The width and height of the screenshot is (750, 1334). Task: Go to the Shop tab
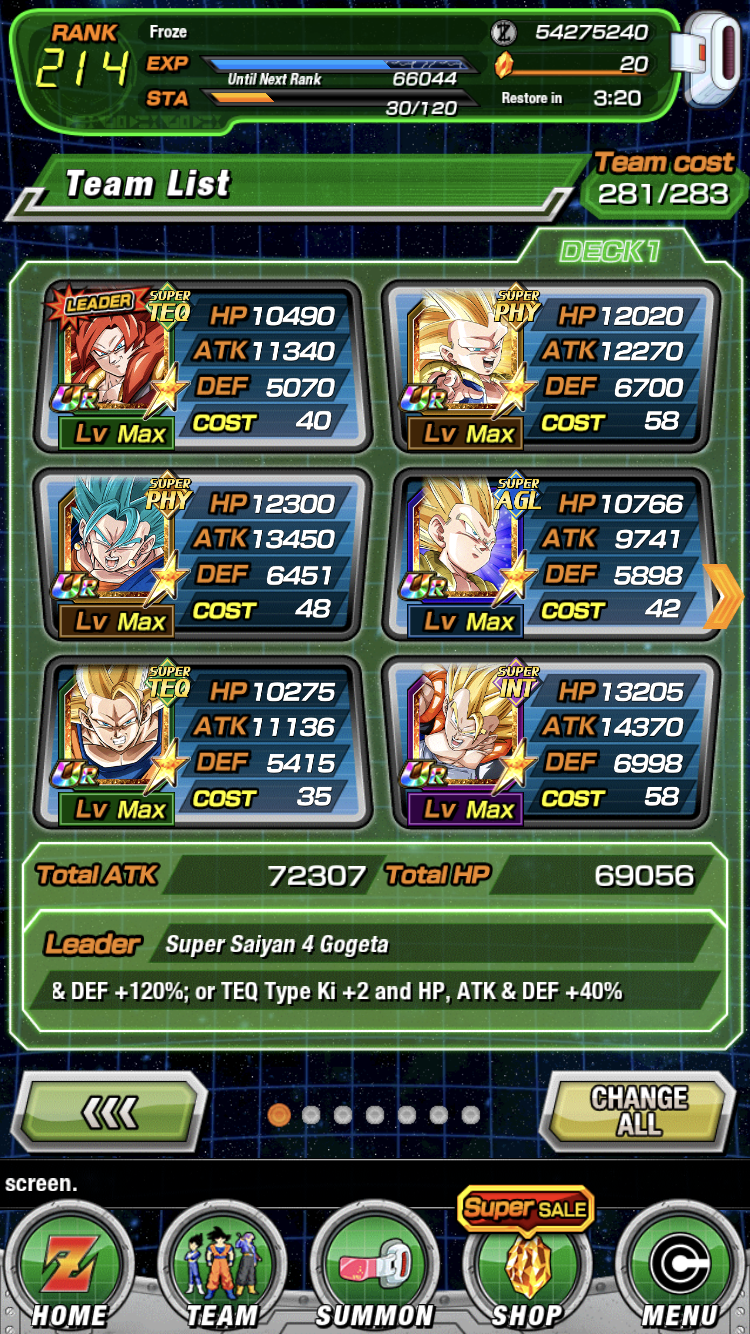click(x=526, y=1262)
